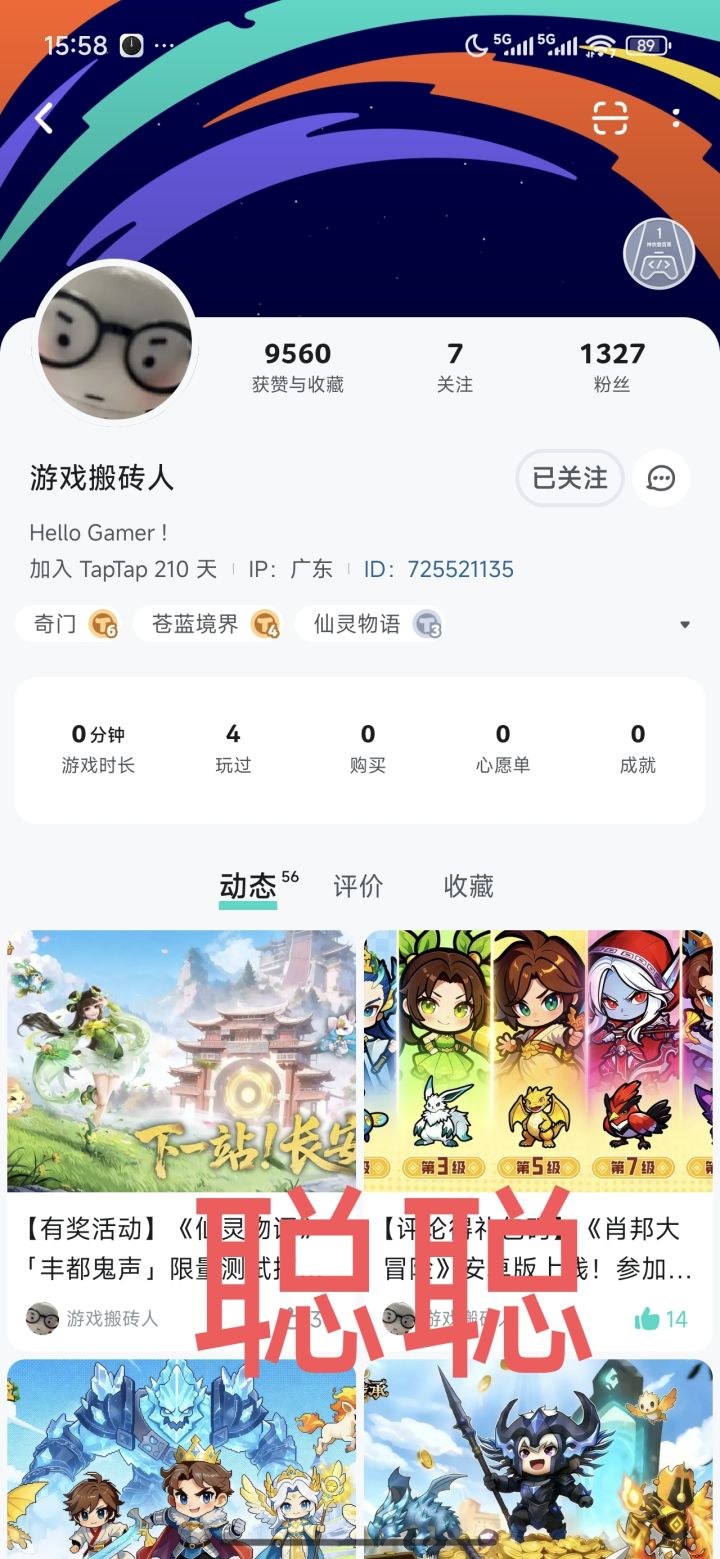Open the 关注 7 following list

[x=456, y=365]
